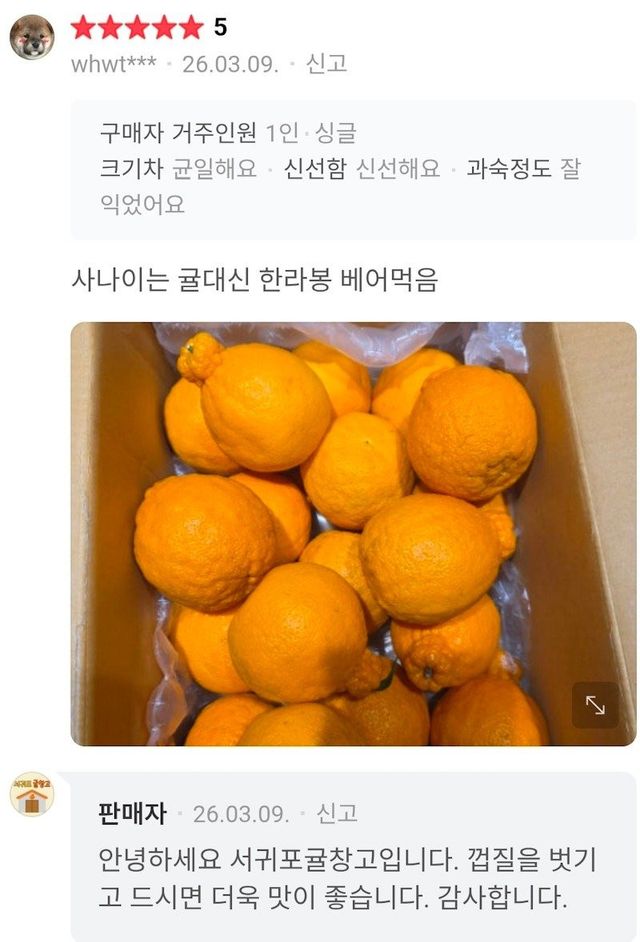Report the review by whwt***
This screenshot has height=942, width=640.
(326, 64)
